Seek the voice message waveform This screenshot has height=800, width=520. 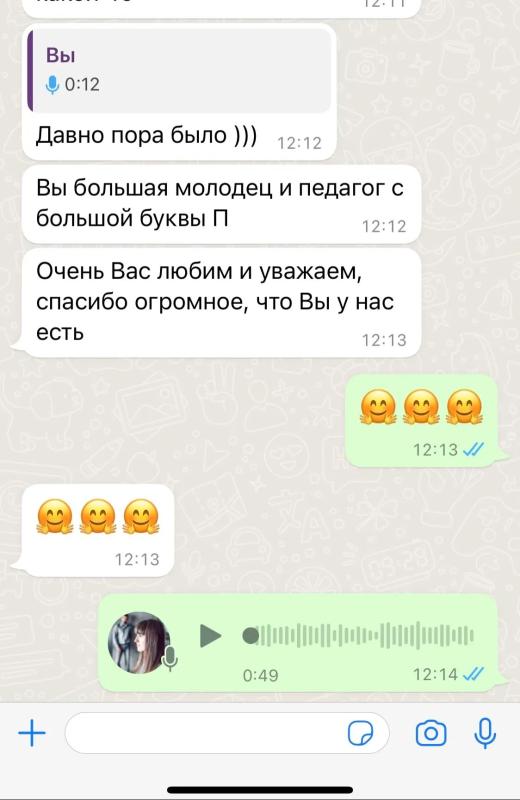[359, 636]
